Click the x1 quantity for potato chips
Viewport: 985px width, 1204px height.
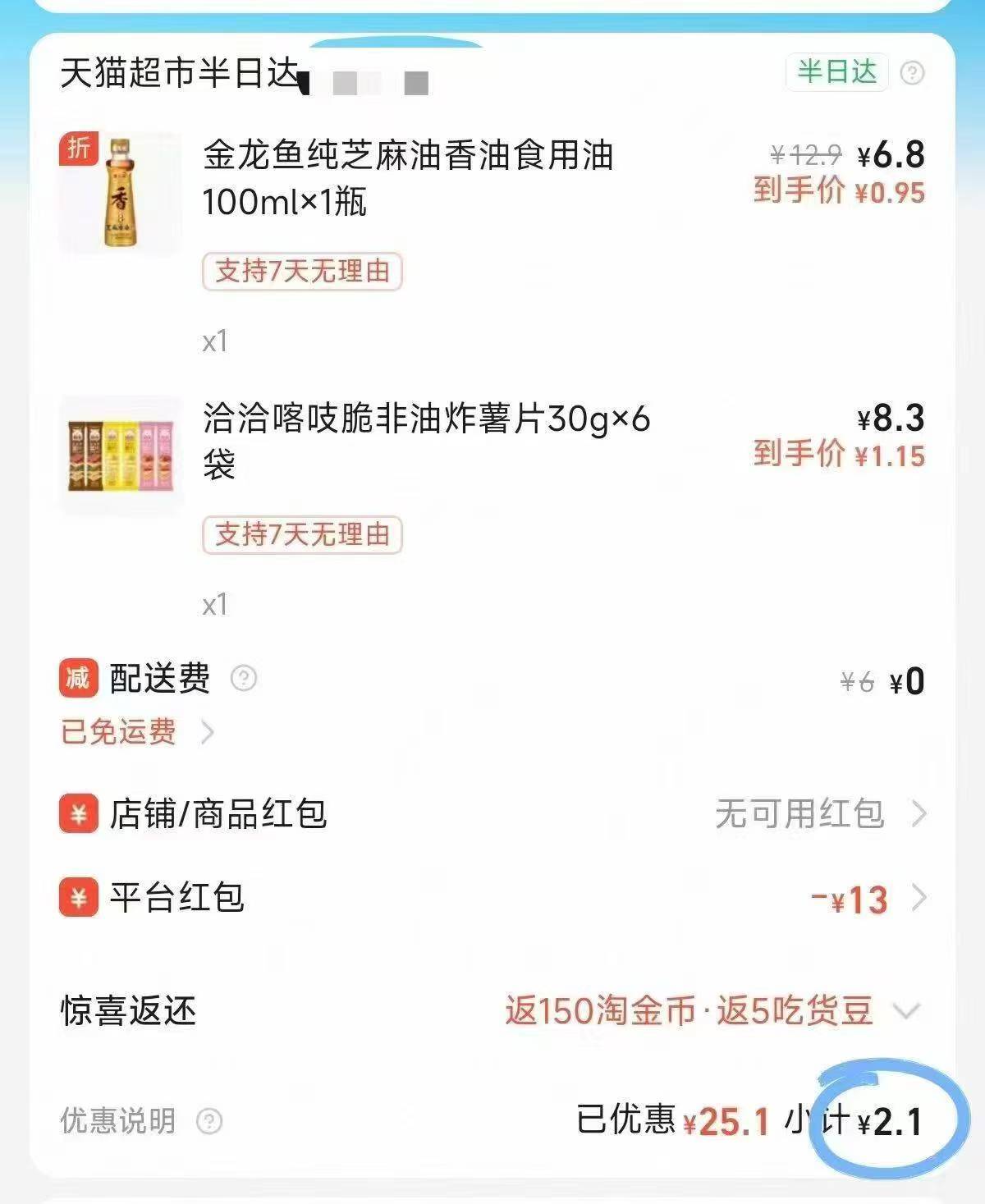pos(217,605)
